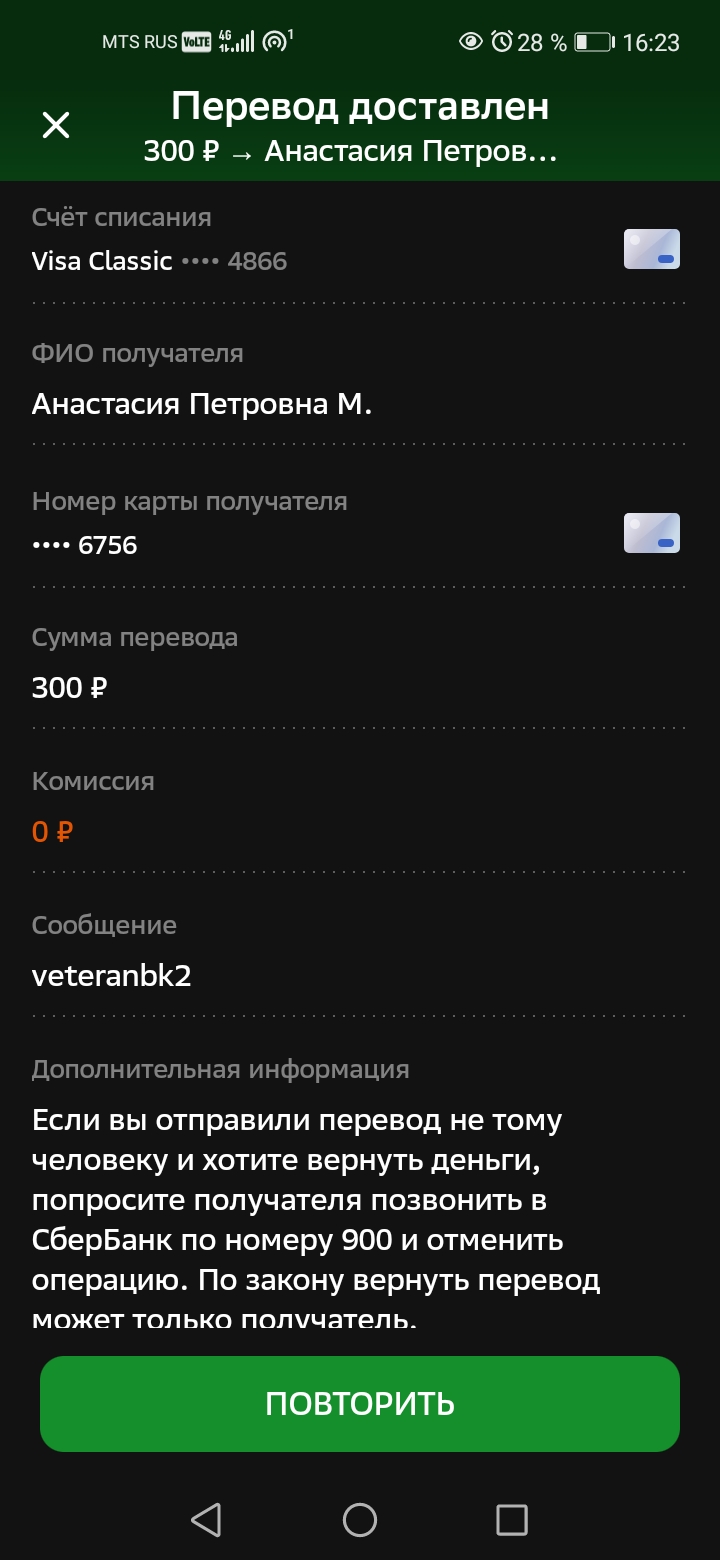Tap the ПОВТОРИТЬ button
Screen dimensions: 720x1560
click(360, 1403)
